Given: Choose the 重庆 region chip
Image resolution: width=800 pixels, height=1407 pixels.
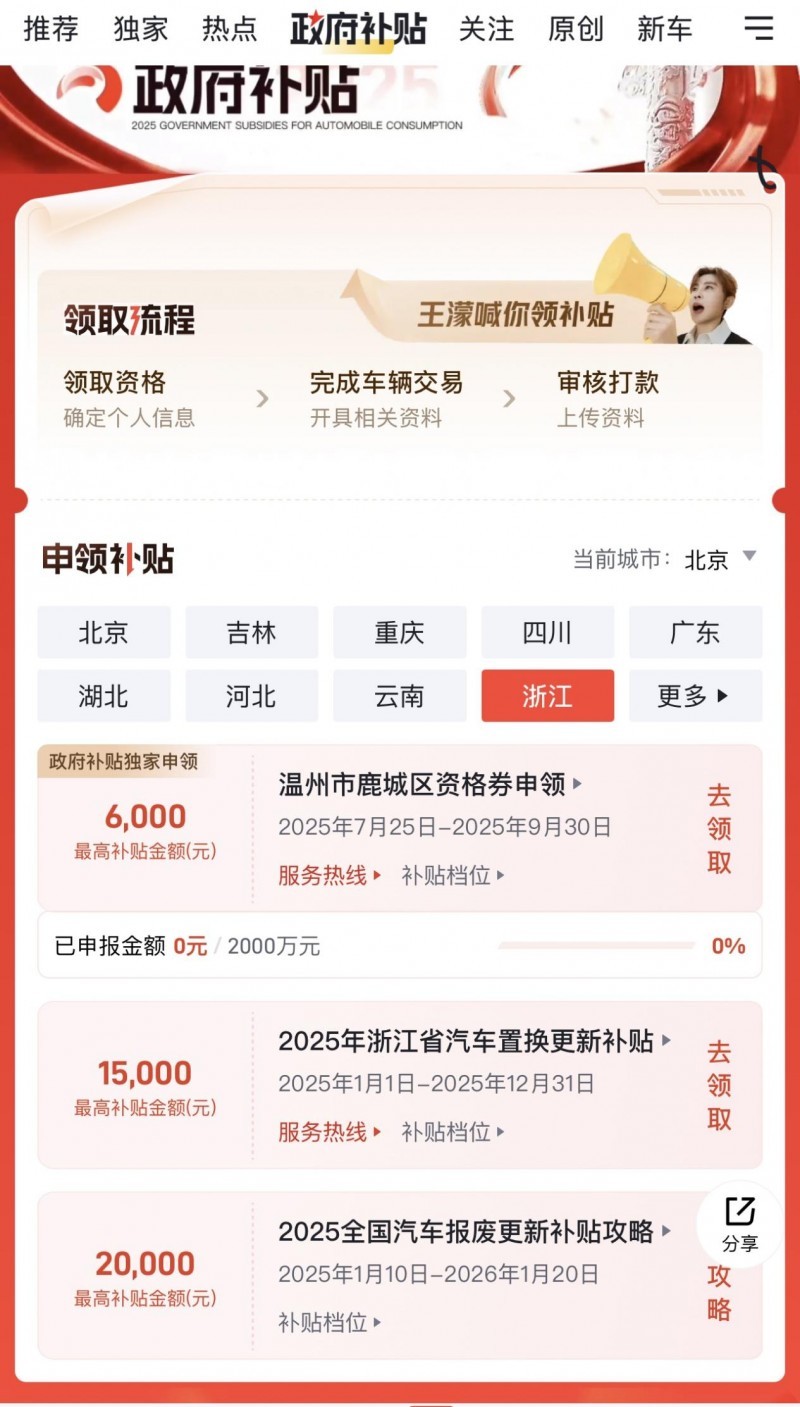Looking at the screenshot, I should pos(399,633).
